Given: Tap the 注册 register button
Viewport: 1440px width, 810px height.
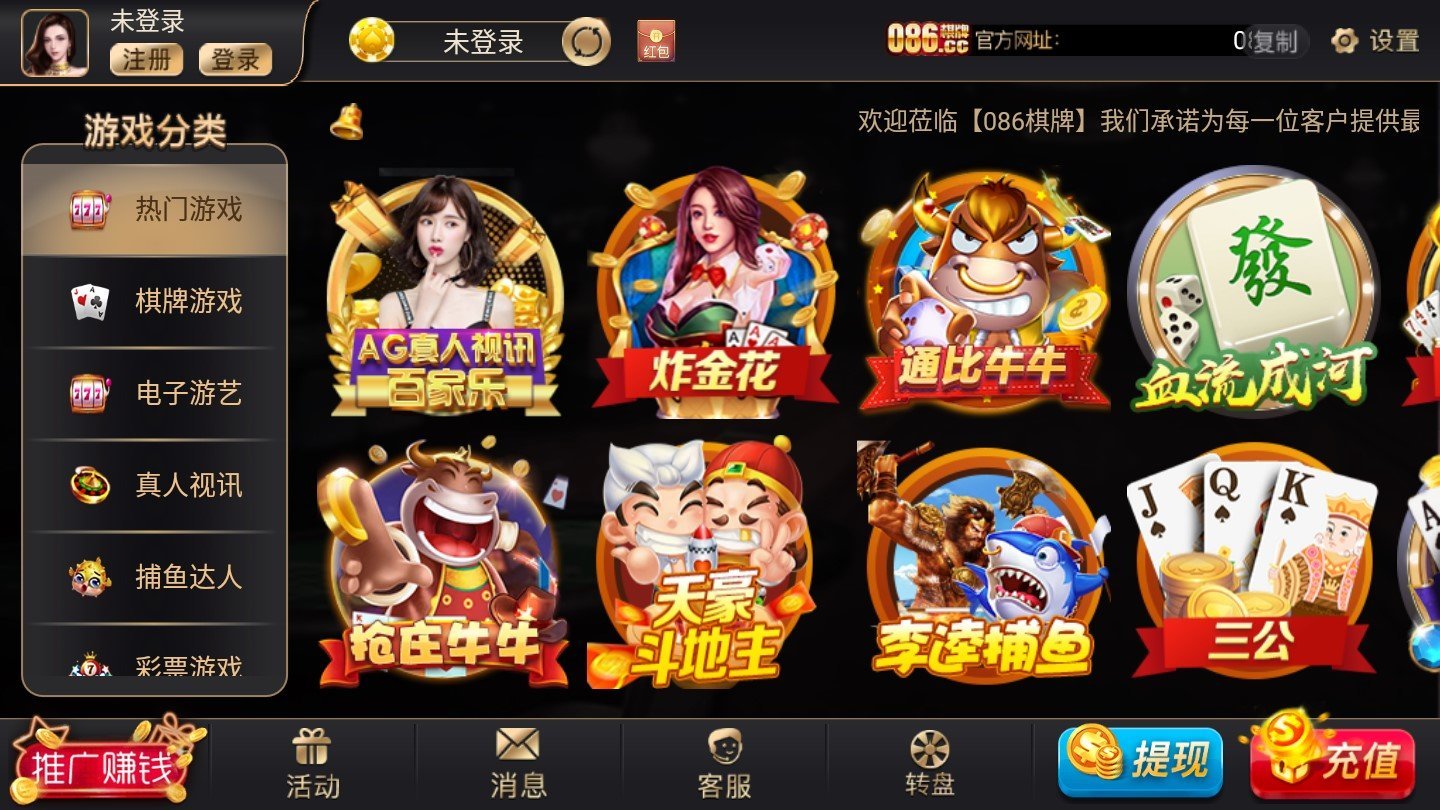Looking at the screenshot, I should click(x=146, y=59).
